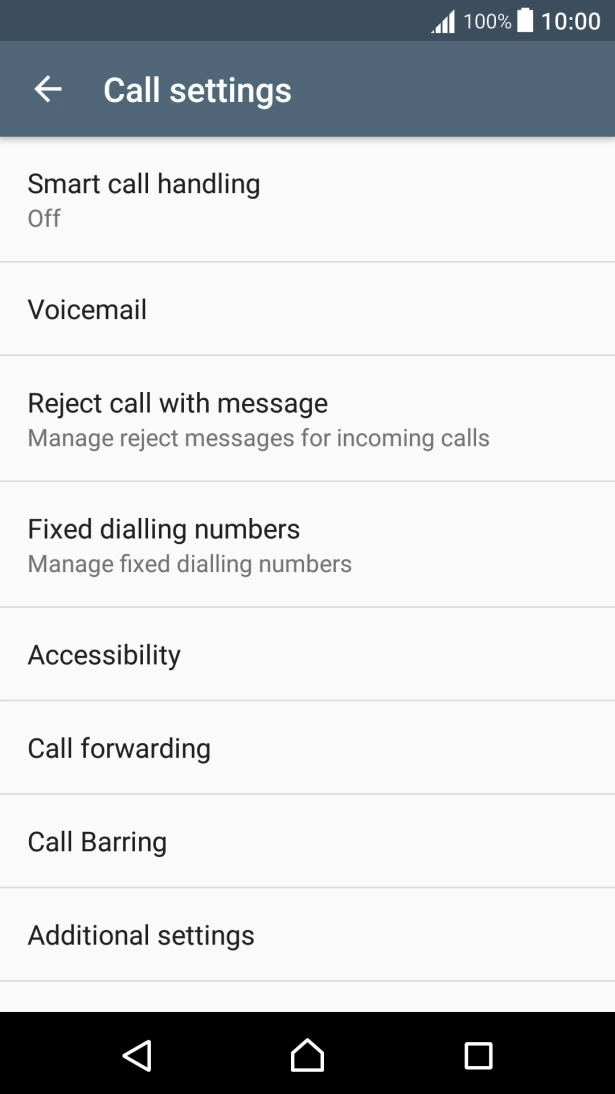
Task: Show recent apps
Action: point(478,1055)
